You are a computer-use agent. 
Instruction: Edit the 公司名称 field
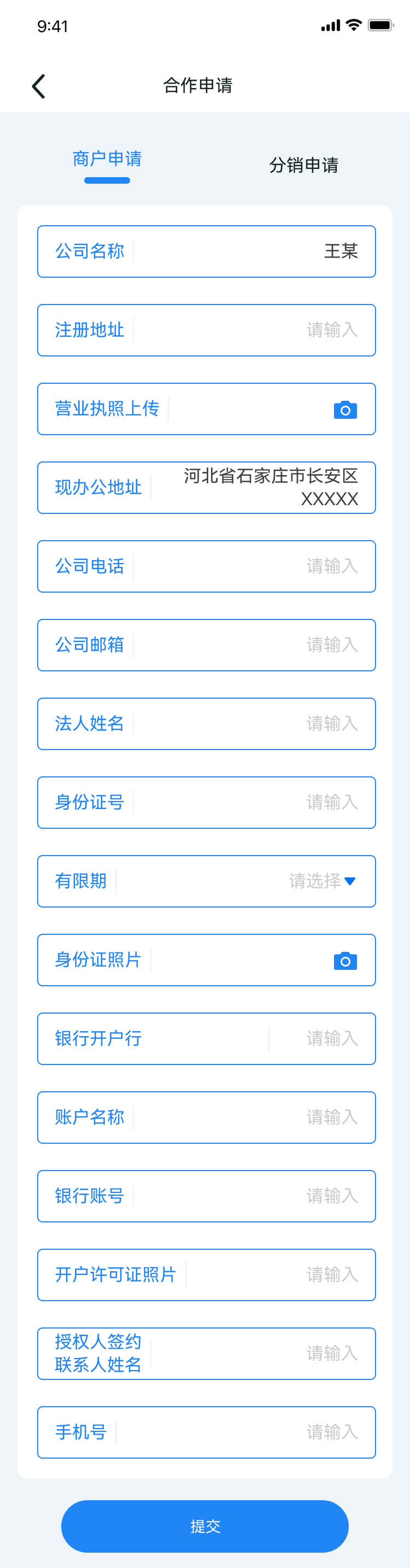pos(255,251)
